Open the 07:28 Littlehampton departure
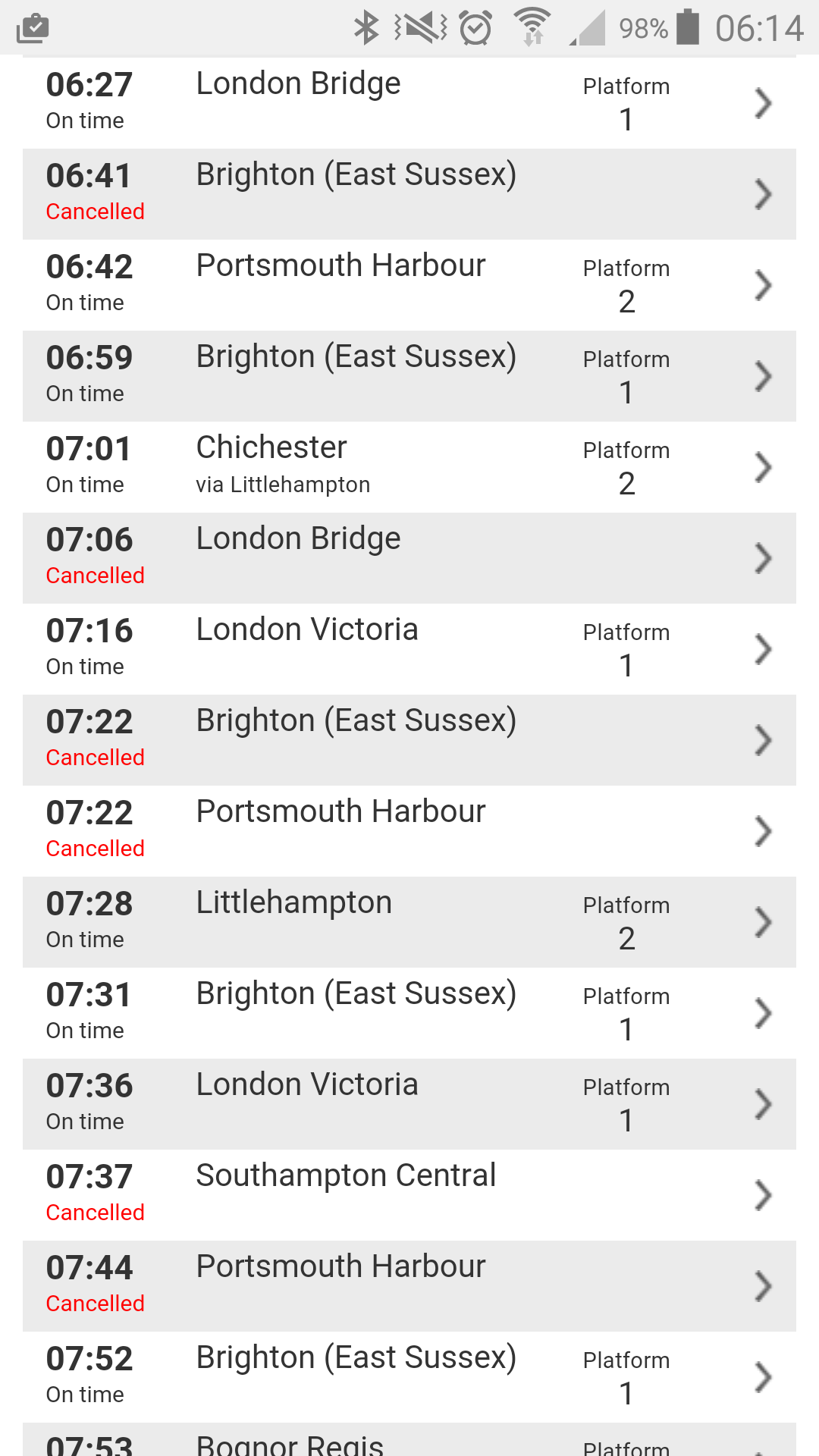The image size is (819, 1456). tap(409, 922)
